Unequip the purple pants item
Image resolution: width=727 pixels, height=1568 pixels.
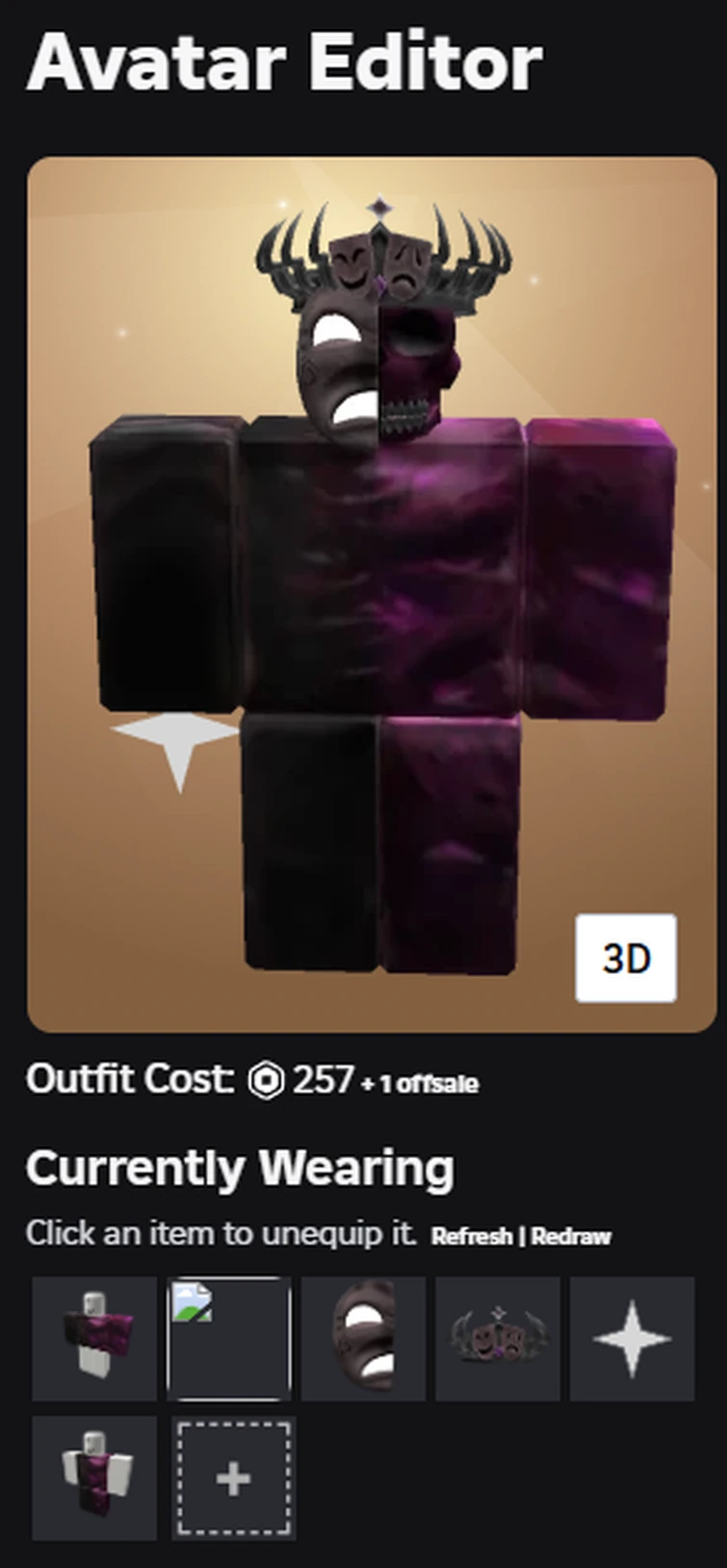(94, 1478)
